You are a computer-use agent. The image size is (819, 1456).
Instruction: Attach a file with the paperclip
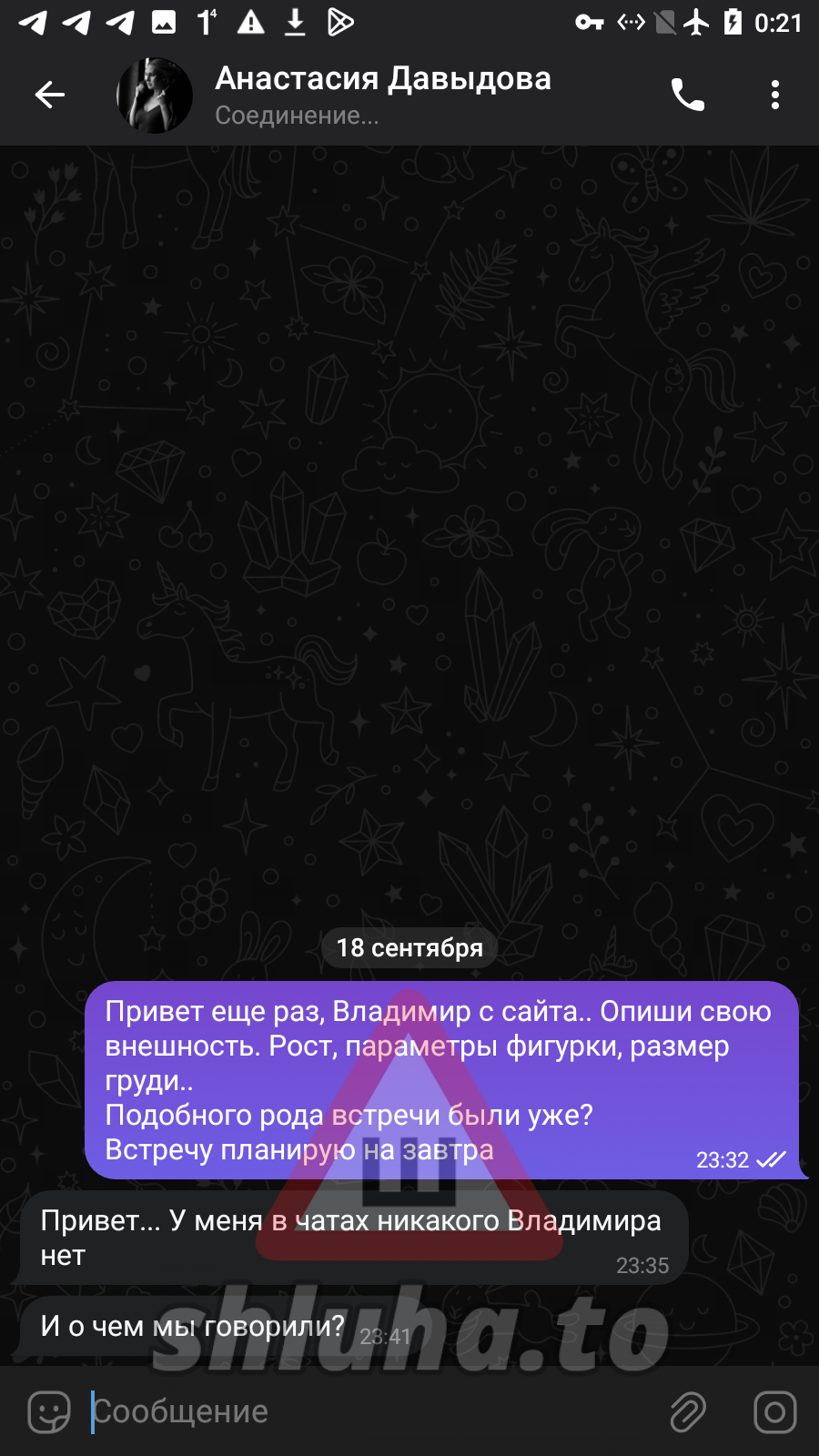coord(688,1411)
